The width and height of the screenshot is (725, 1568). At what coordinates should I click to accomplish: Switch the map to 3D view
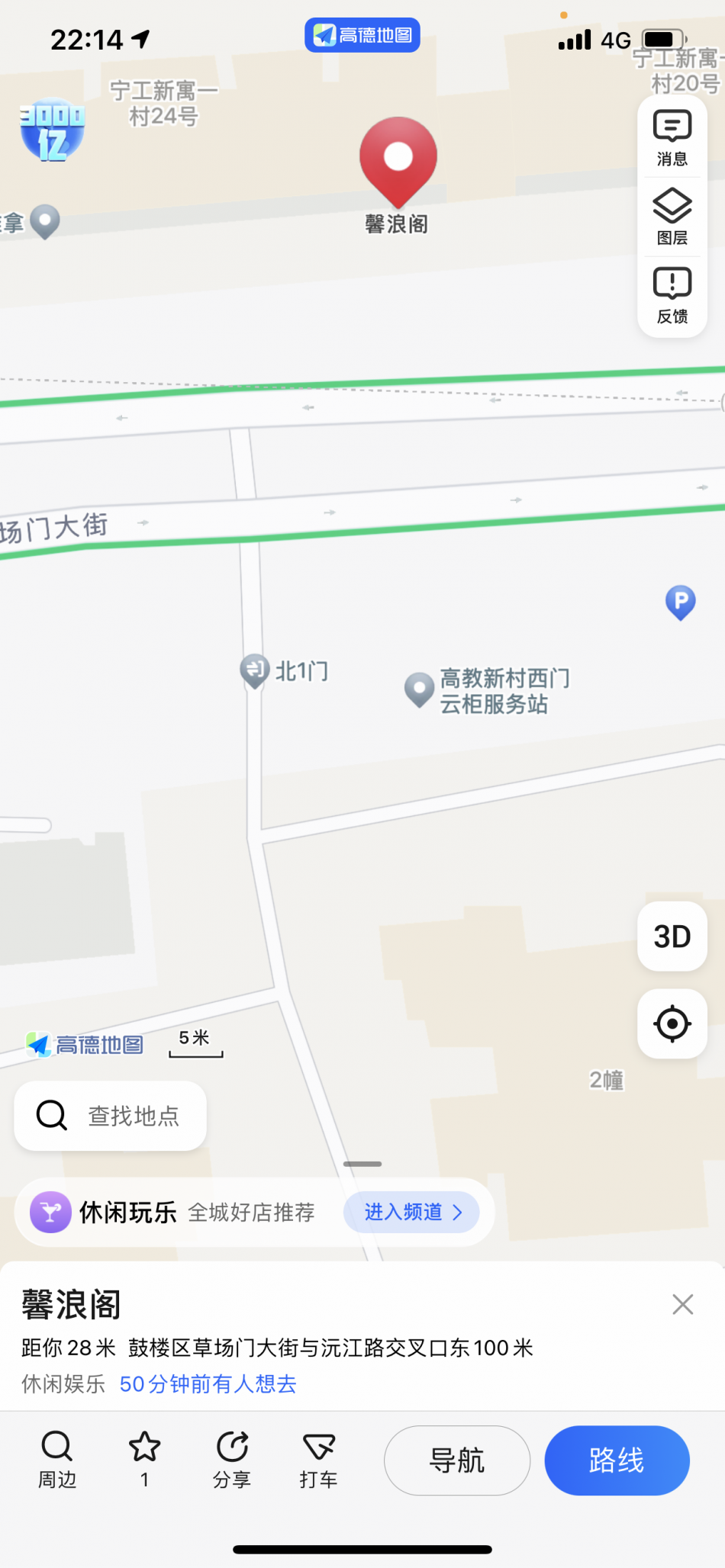coord(672,936)
